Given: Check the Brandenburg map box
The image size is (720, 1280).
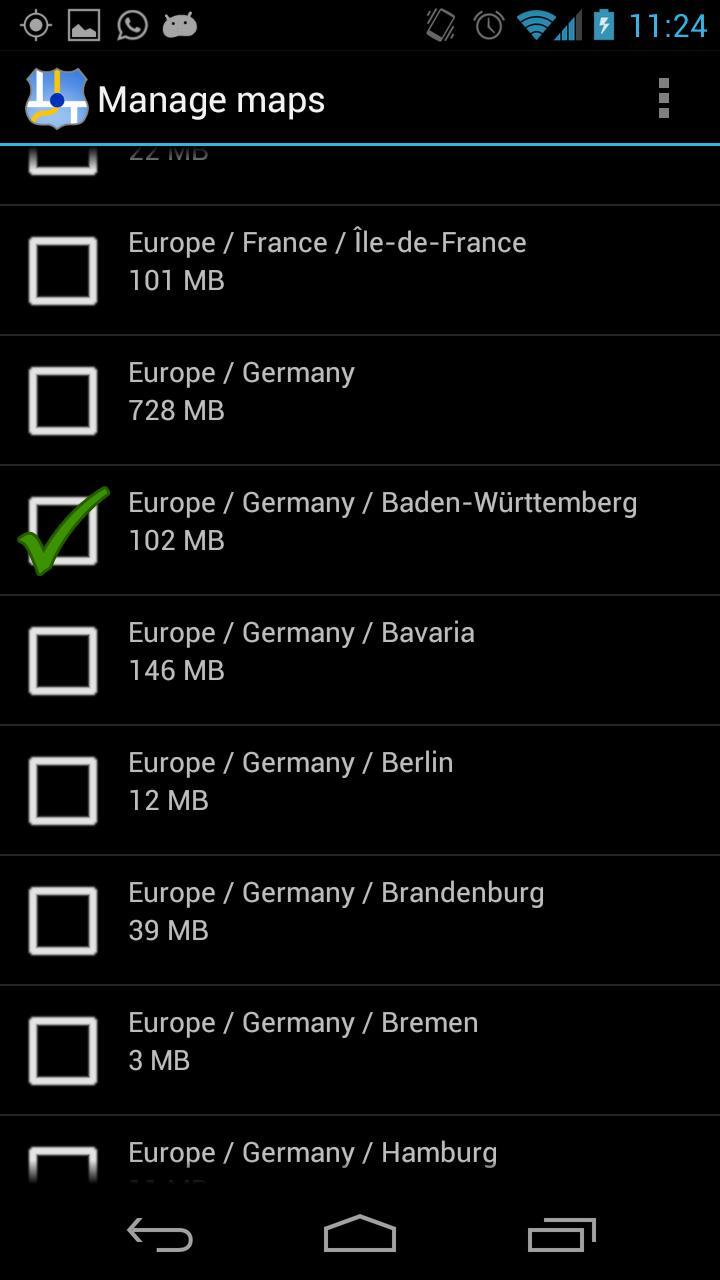Looking at the screenshot, I should 63,921.
